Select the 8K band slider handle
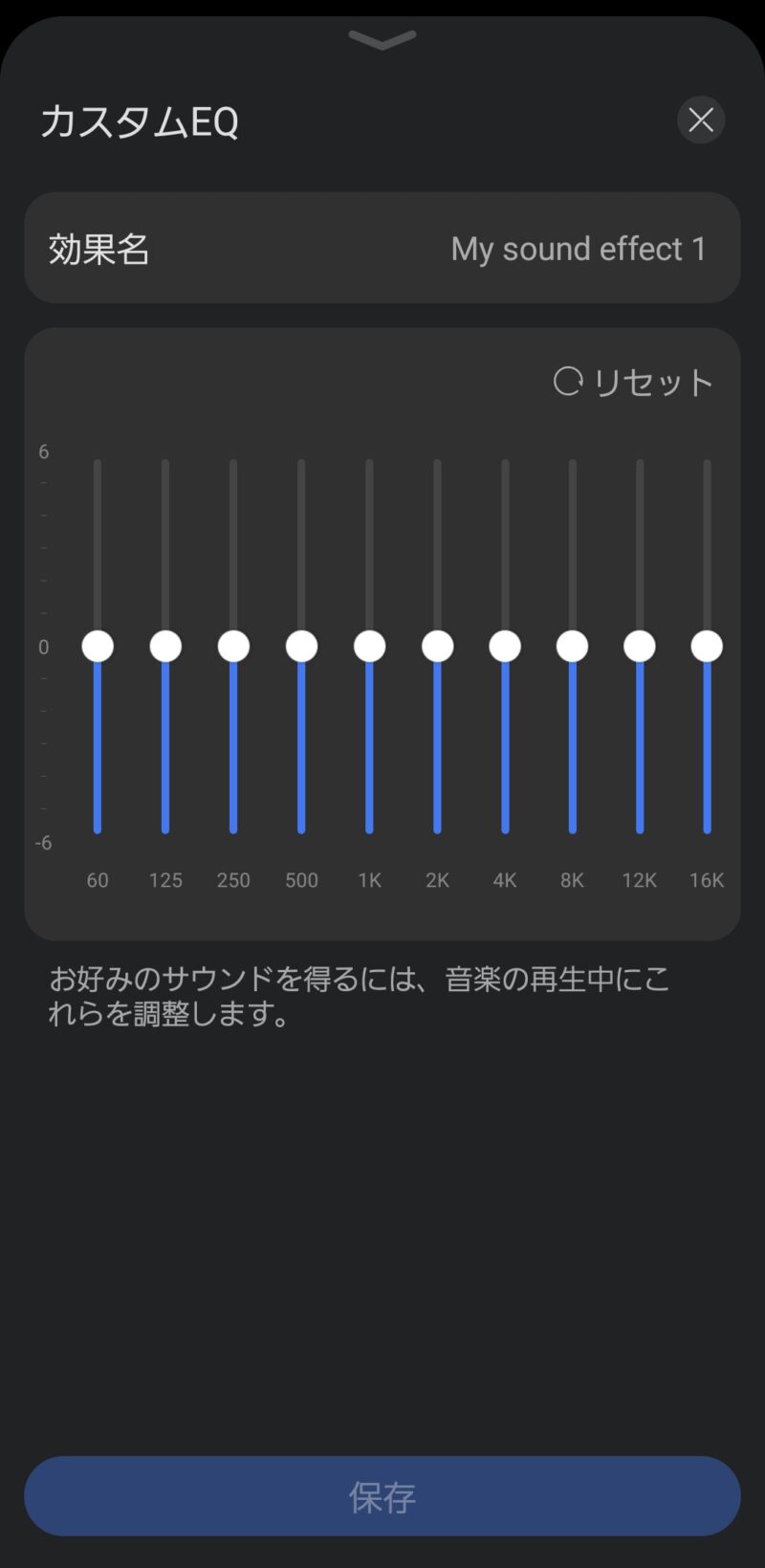The width and height of the screenshot is (765, 1568). tap(572, 647)
